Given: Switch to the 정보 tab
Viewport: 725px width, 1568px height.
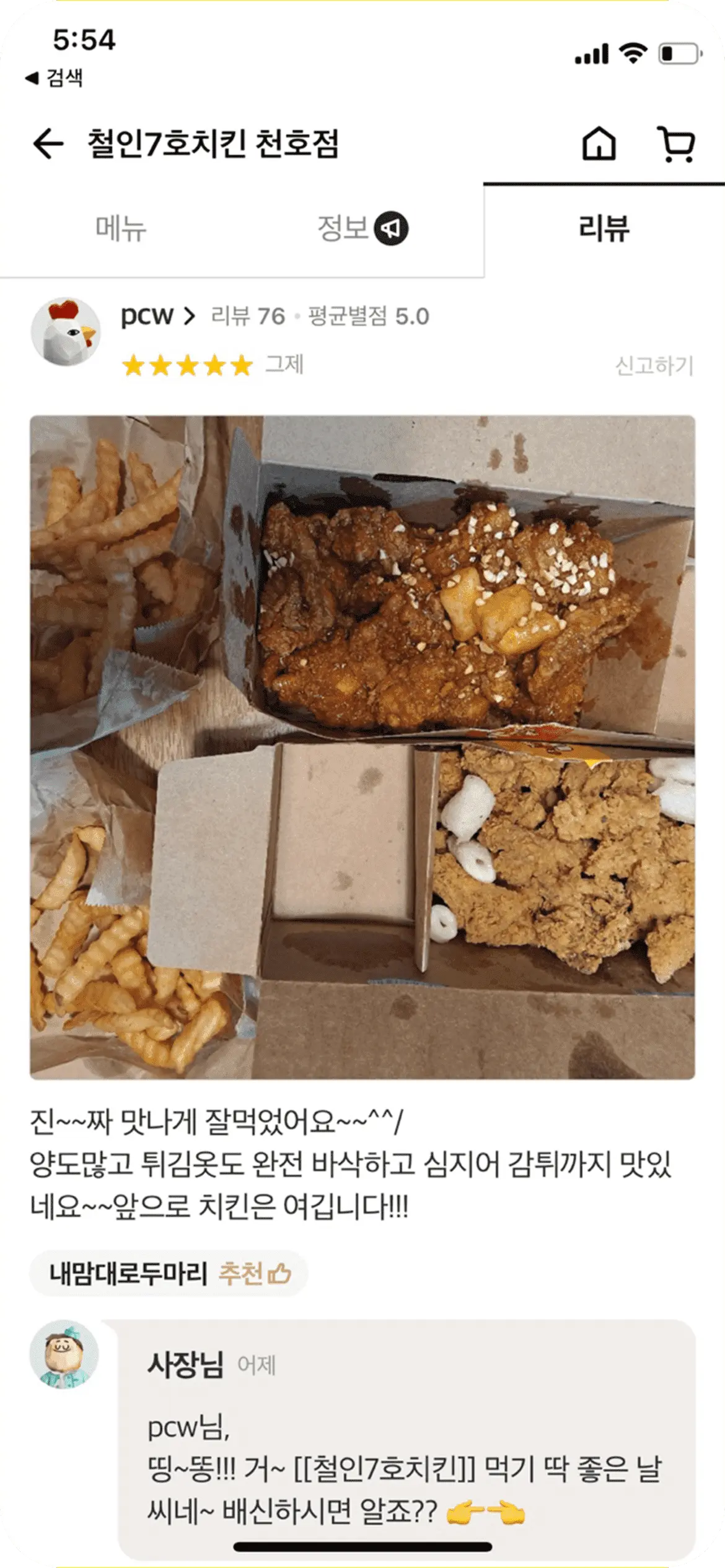Looking at the screenshot, I should tap(362, 229).
